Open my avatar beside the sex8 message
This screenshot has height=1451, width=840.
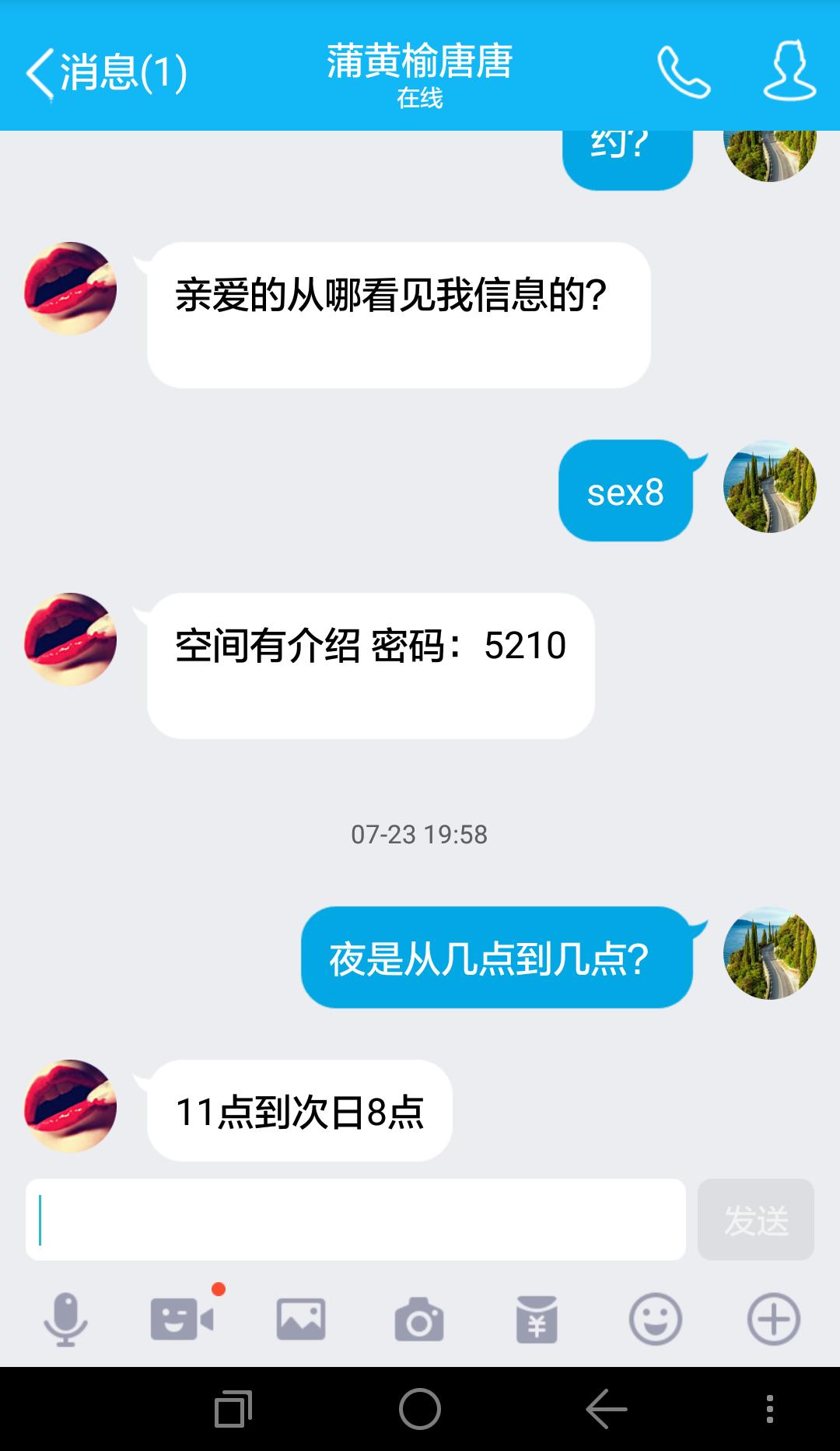click(769, 487)
